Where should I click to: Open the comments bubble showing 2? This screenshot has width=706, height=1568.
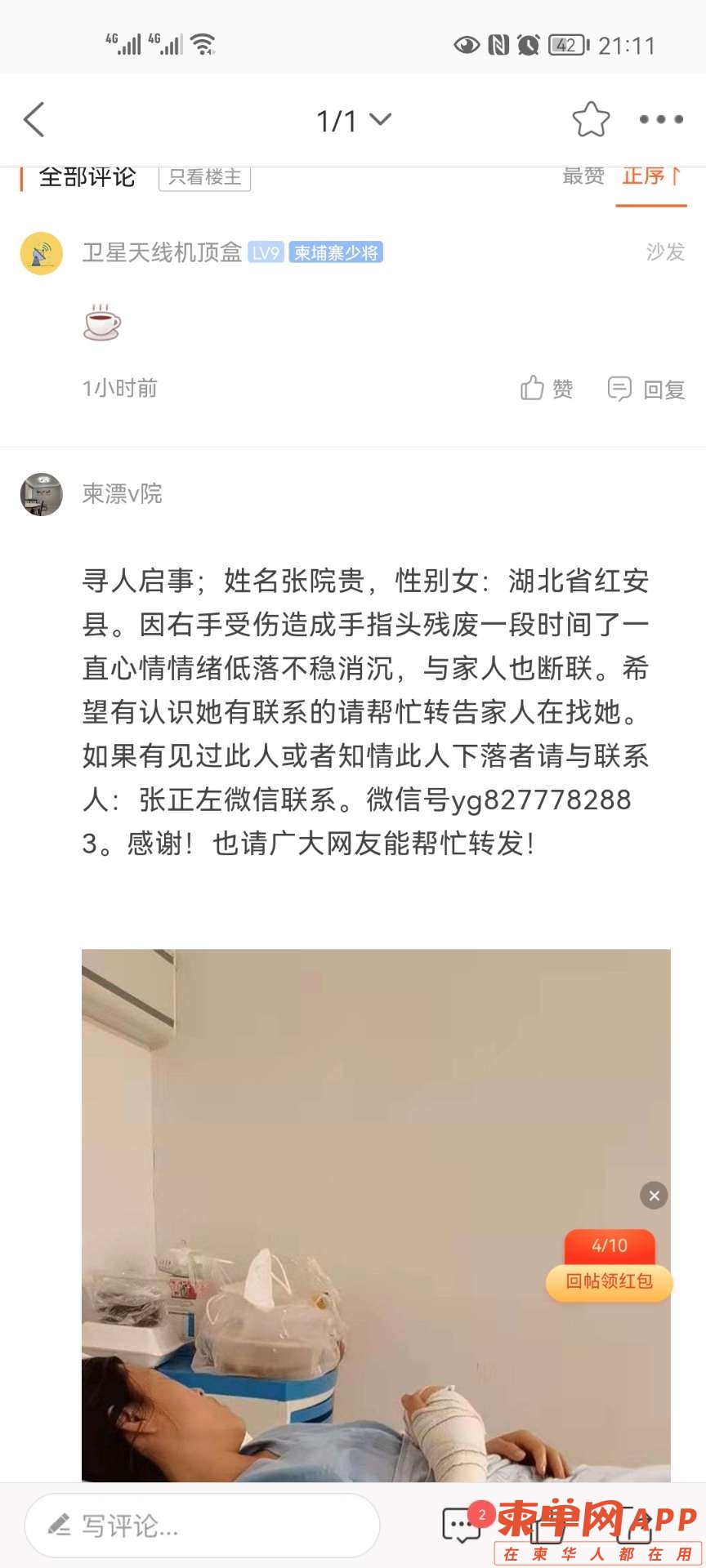[462, 1525]
